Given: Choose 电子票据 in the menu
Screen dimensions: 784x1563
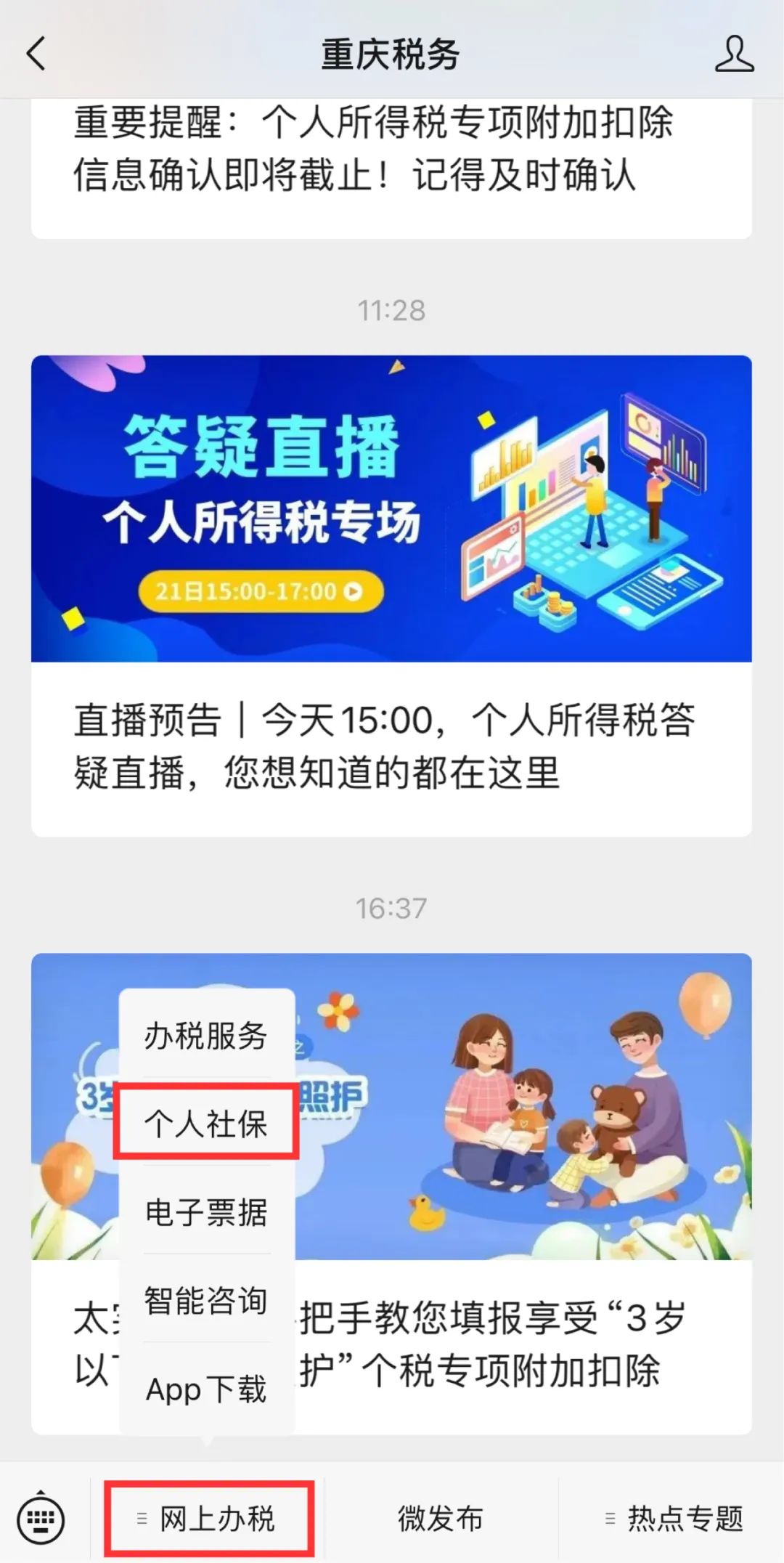Looking at the screenshot, I should click(x=207, y=1211).
